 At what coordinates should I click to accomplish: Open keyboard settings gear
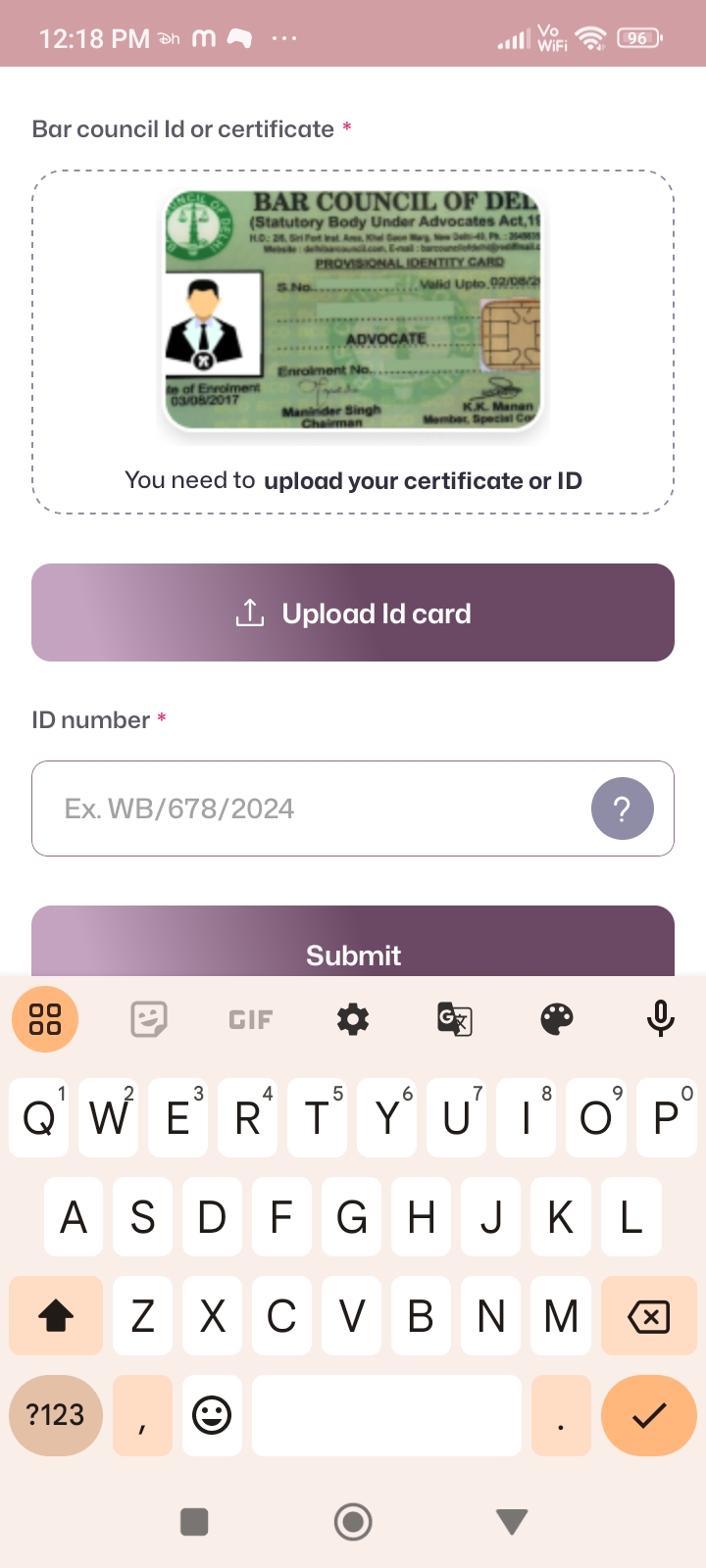click(x=353, y=1019)
